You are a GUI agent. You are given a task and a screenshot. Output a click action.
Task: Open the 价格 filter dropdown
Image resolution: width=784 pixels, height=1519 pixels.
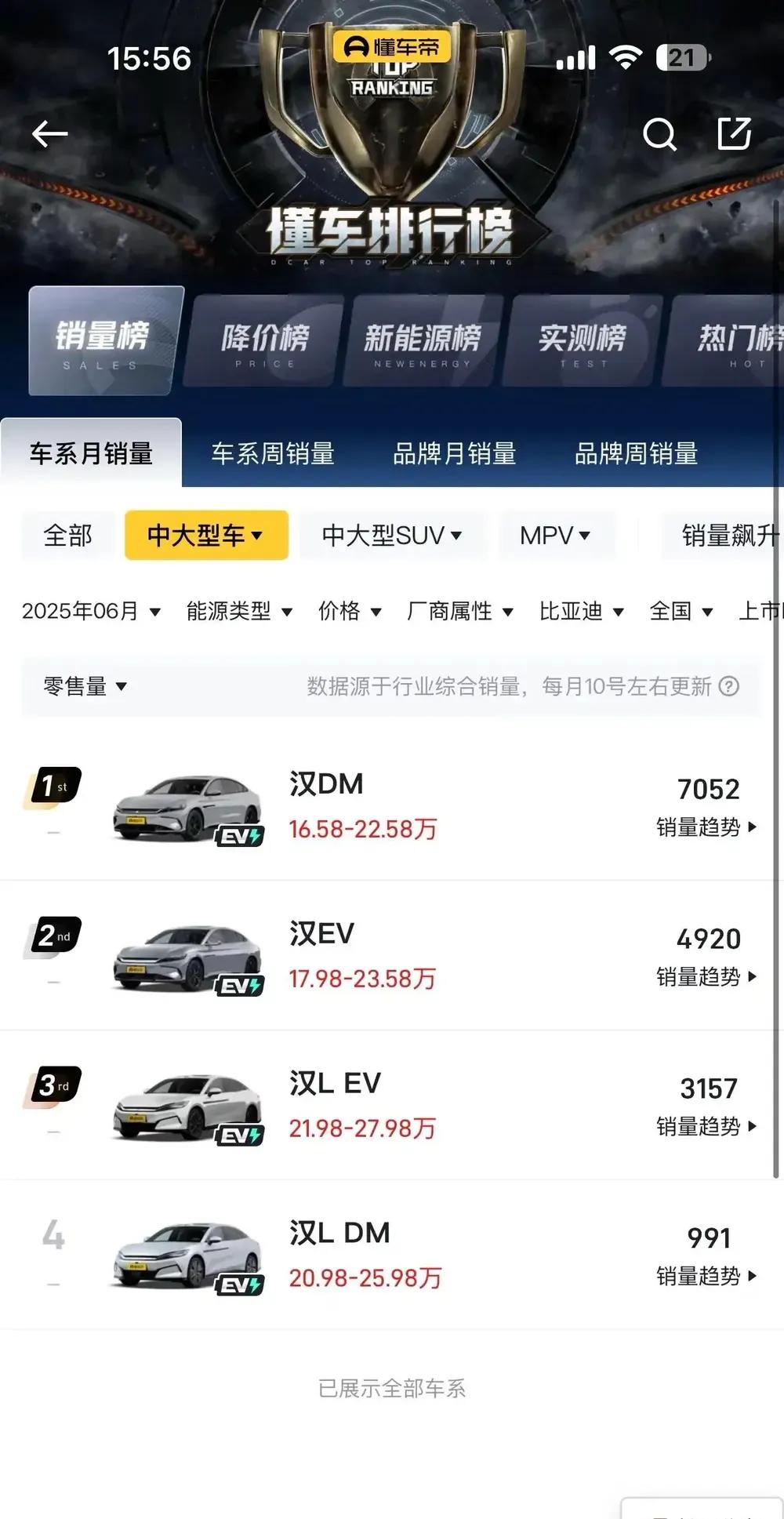tap(350, 611)
